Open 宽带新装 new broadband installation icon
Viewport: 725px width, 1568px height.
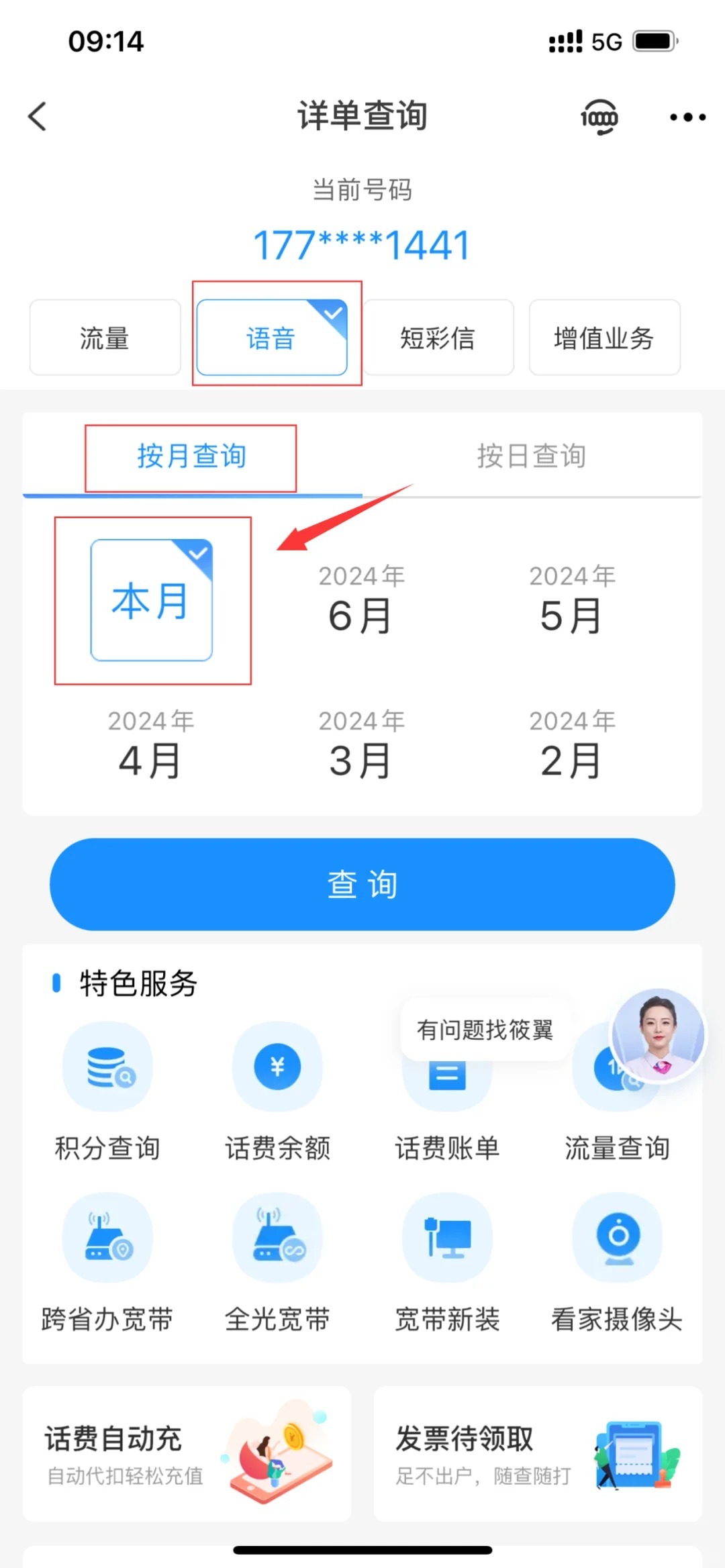[447, 1238]
